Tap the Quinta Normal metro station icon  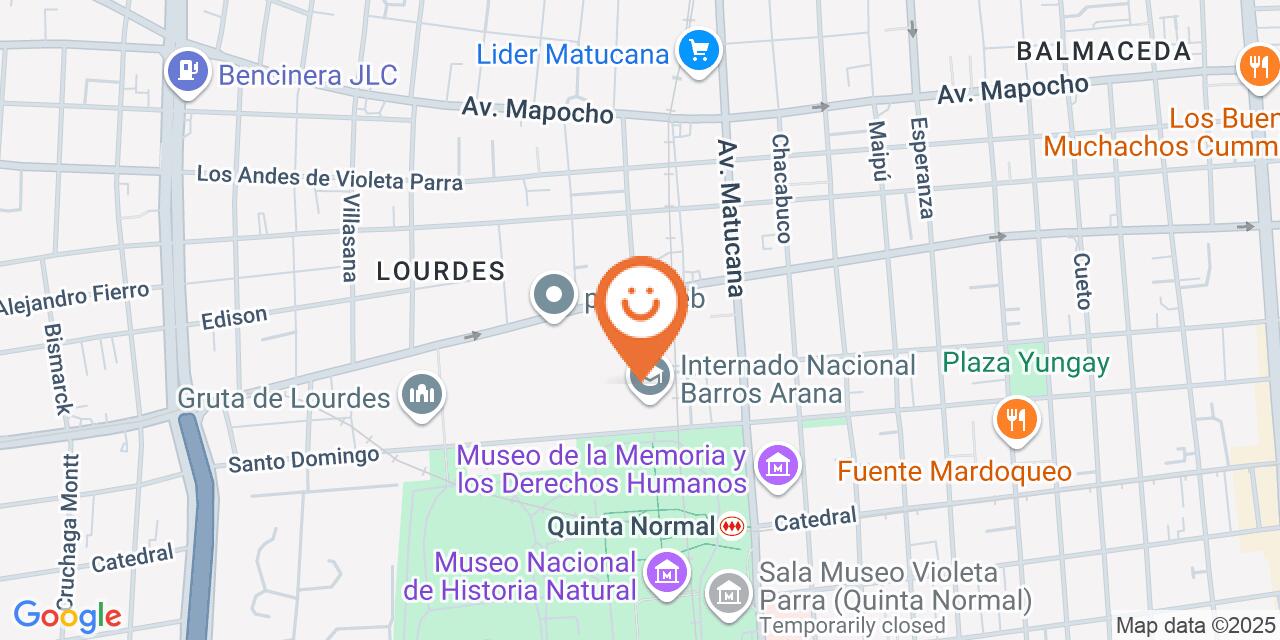coord(733,526)
